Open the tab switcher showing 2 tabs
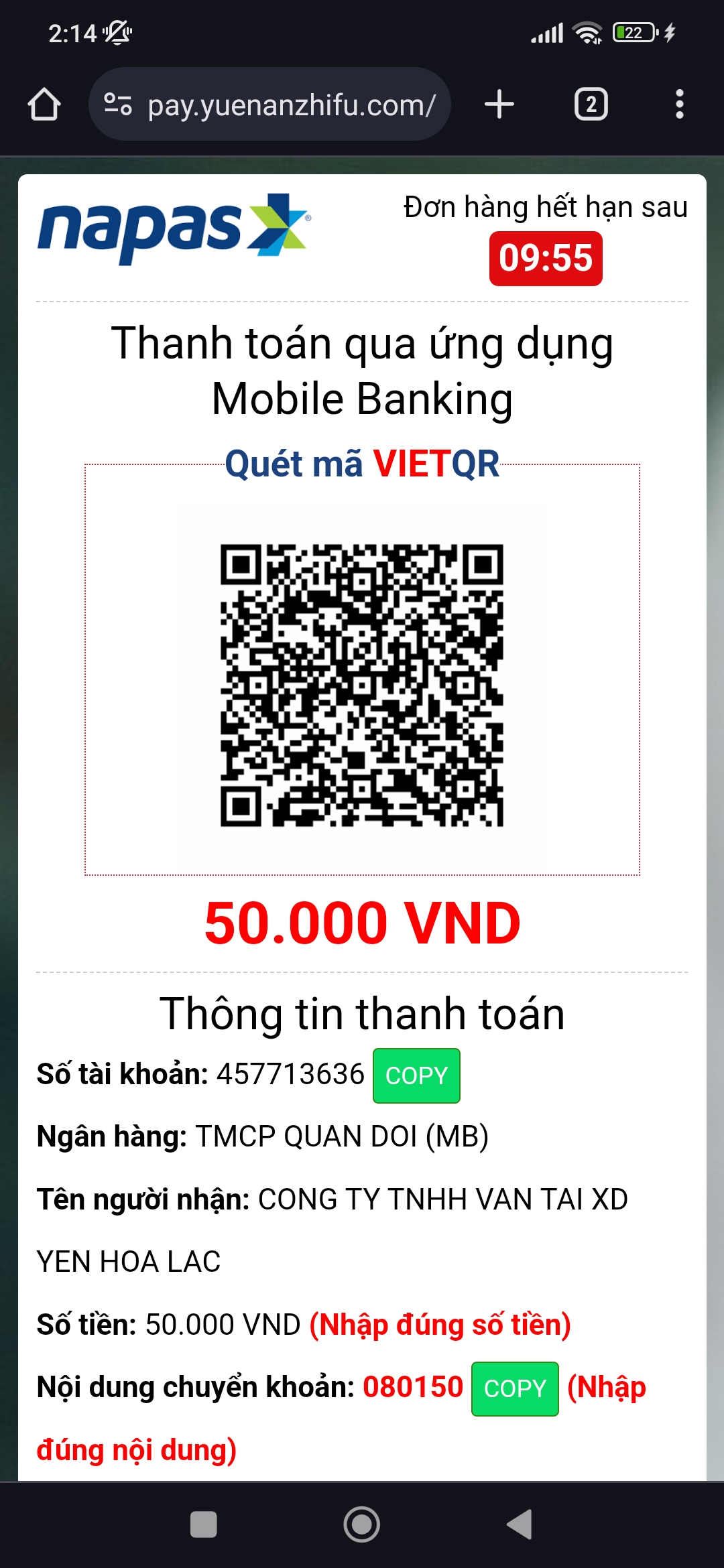The width and height of the screenshot is (724, 1568). tap(591, 105)
